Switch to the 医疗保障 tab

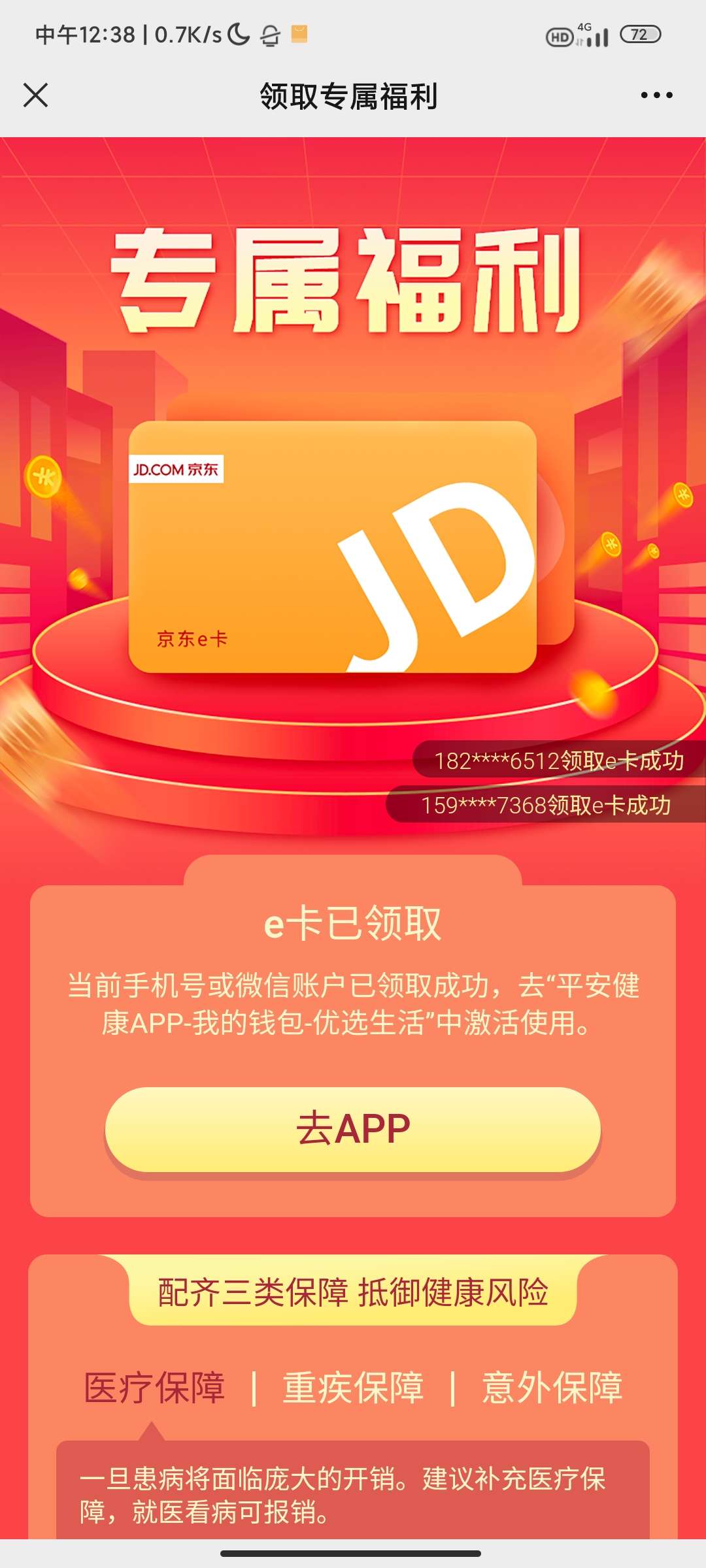click(x=154, y=1388)
